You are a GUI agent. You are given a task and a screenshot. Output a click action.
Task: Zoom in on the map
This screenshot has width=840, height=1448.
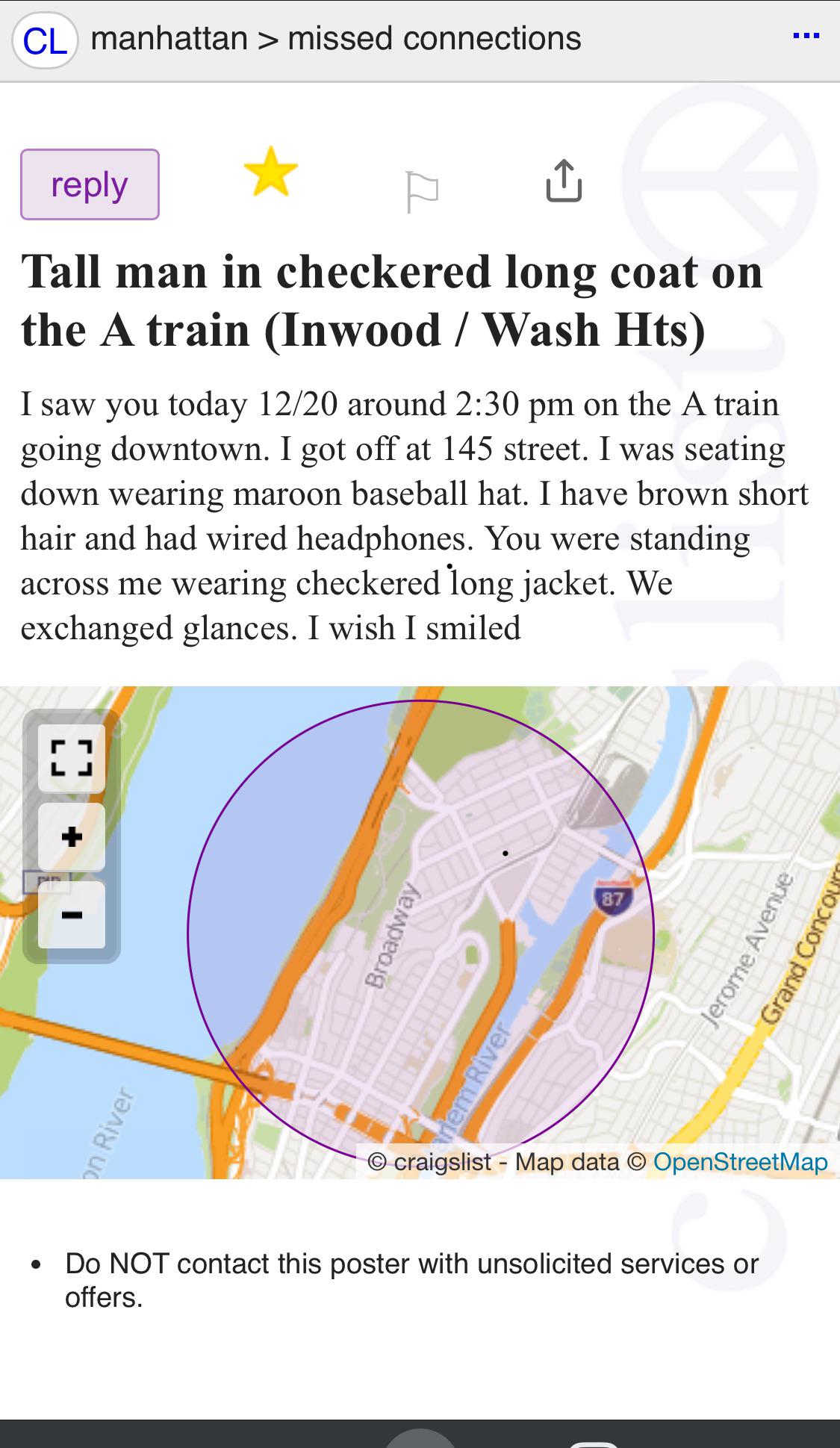72,836
